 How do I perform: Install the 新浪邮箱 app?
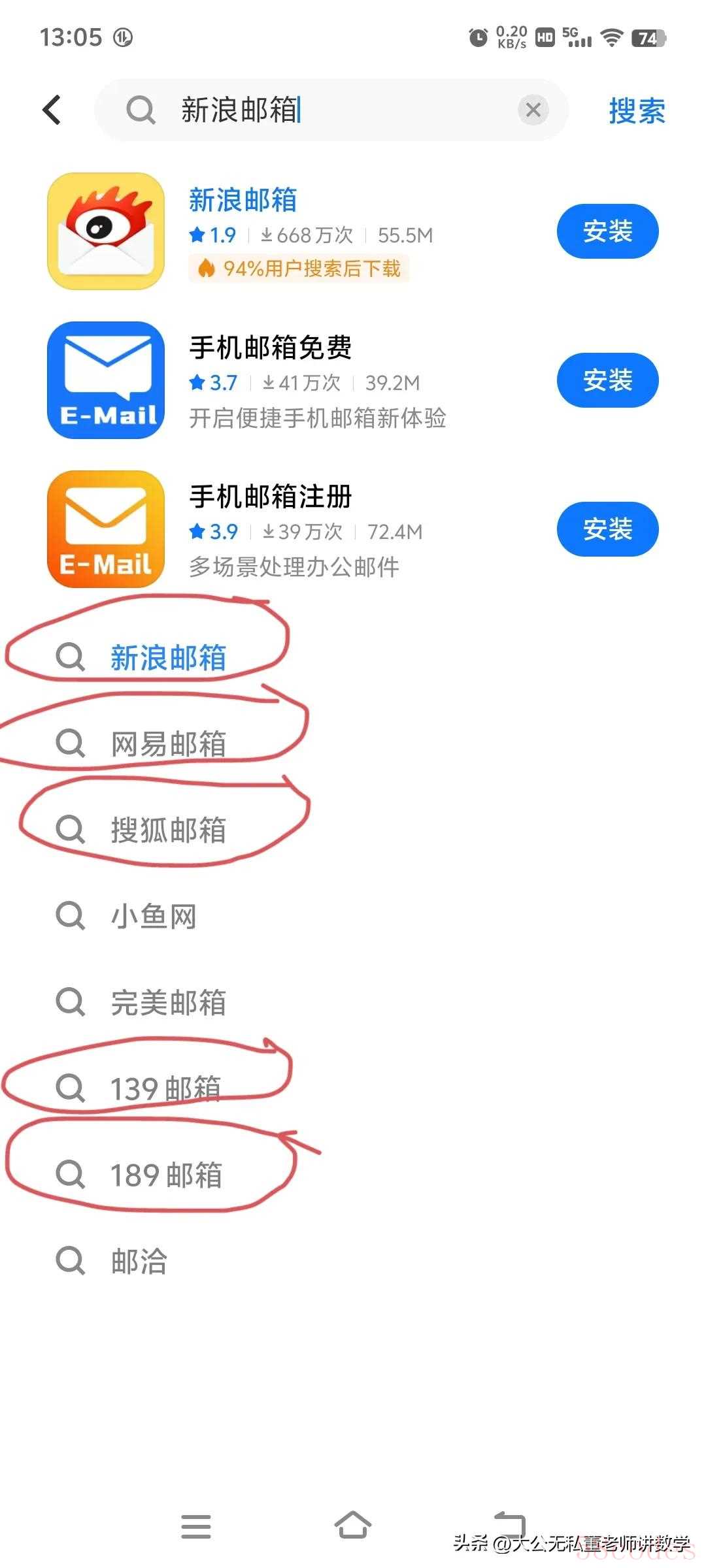click(607, 231)
